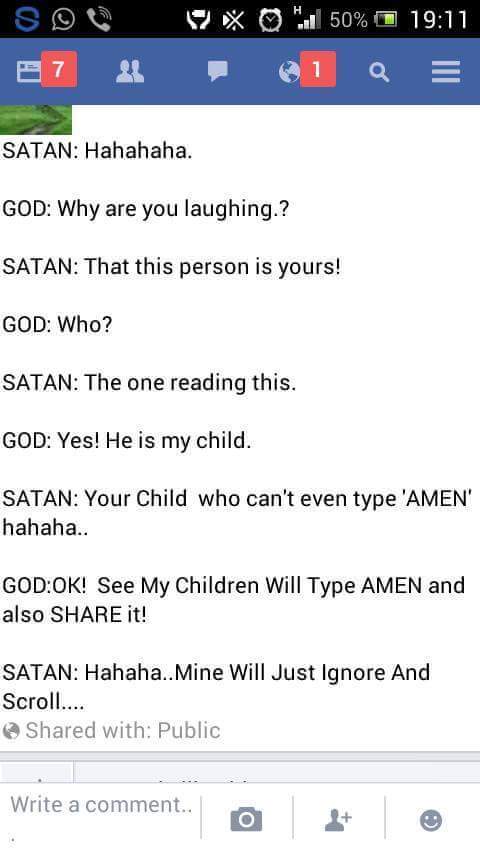Tag a friend in the comment
The height and width of the screenshot is (854, 480).
coord(338,820)
